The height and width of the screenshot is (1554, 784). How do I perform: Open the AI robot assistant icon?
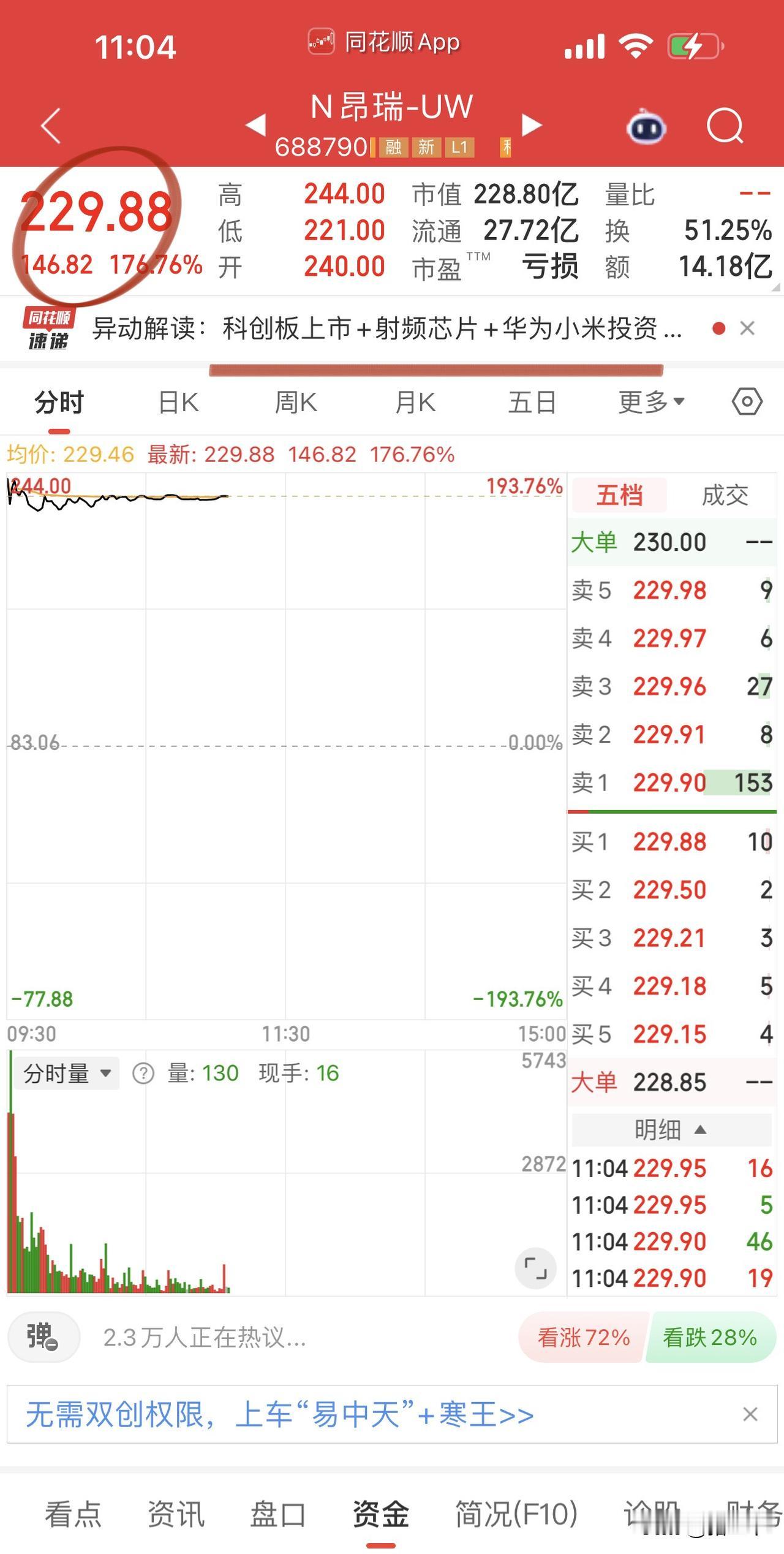646,127
